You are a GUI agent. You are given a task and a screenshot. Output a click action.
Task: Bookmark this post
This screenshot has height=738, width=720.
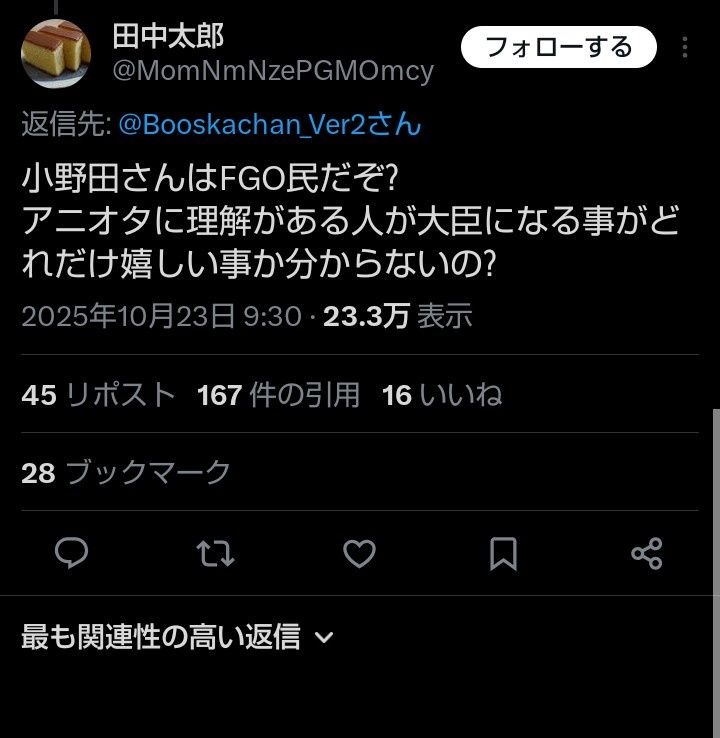coord(503,553)
